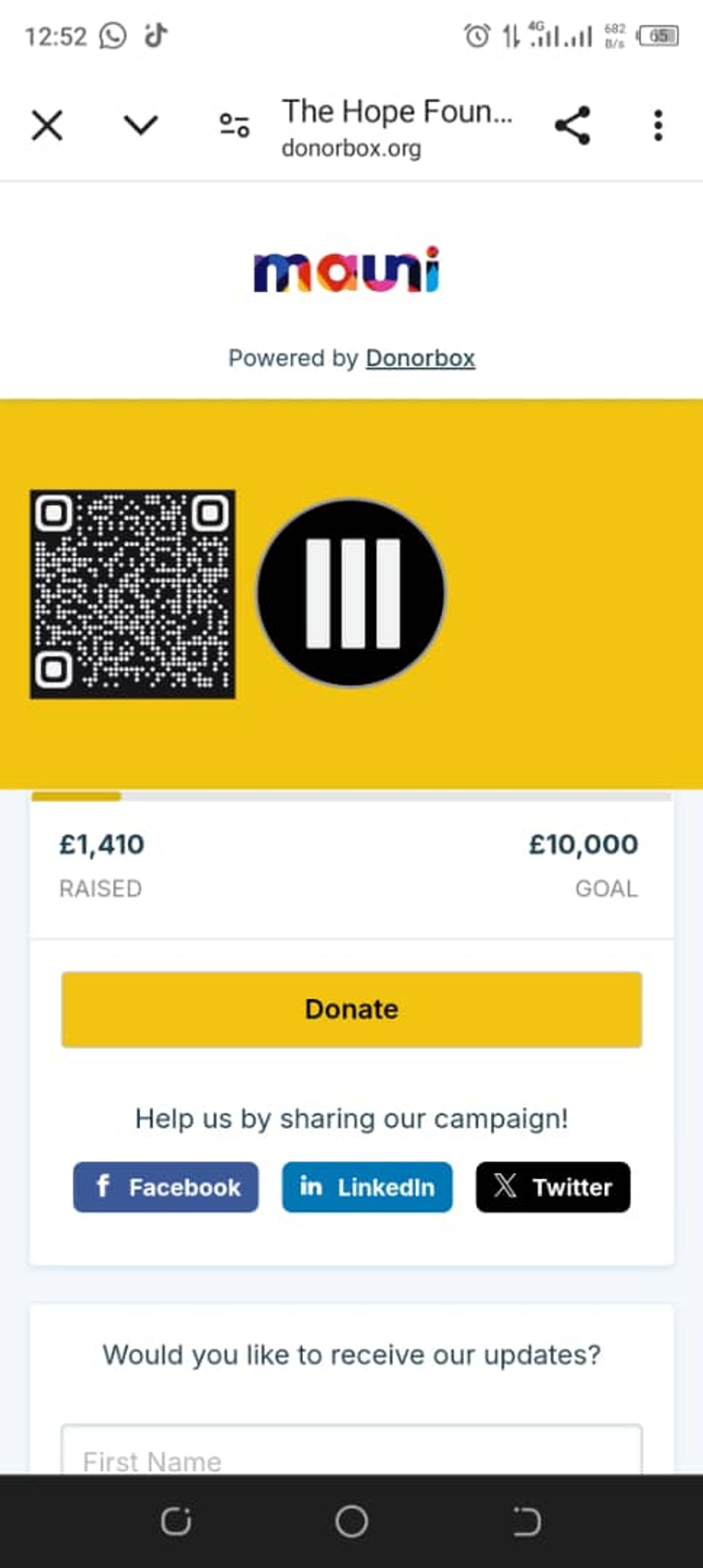Open site settings icon beside the address
The image size is (703, 1568).
234,125
